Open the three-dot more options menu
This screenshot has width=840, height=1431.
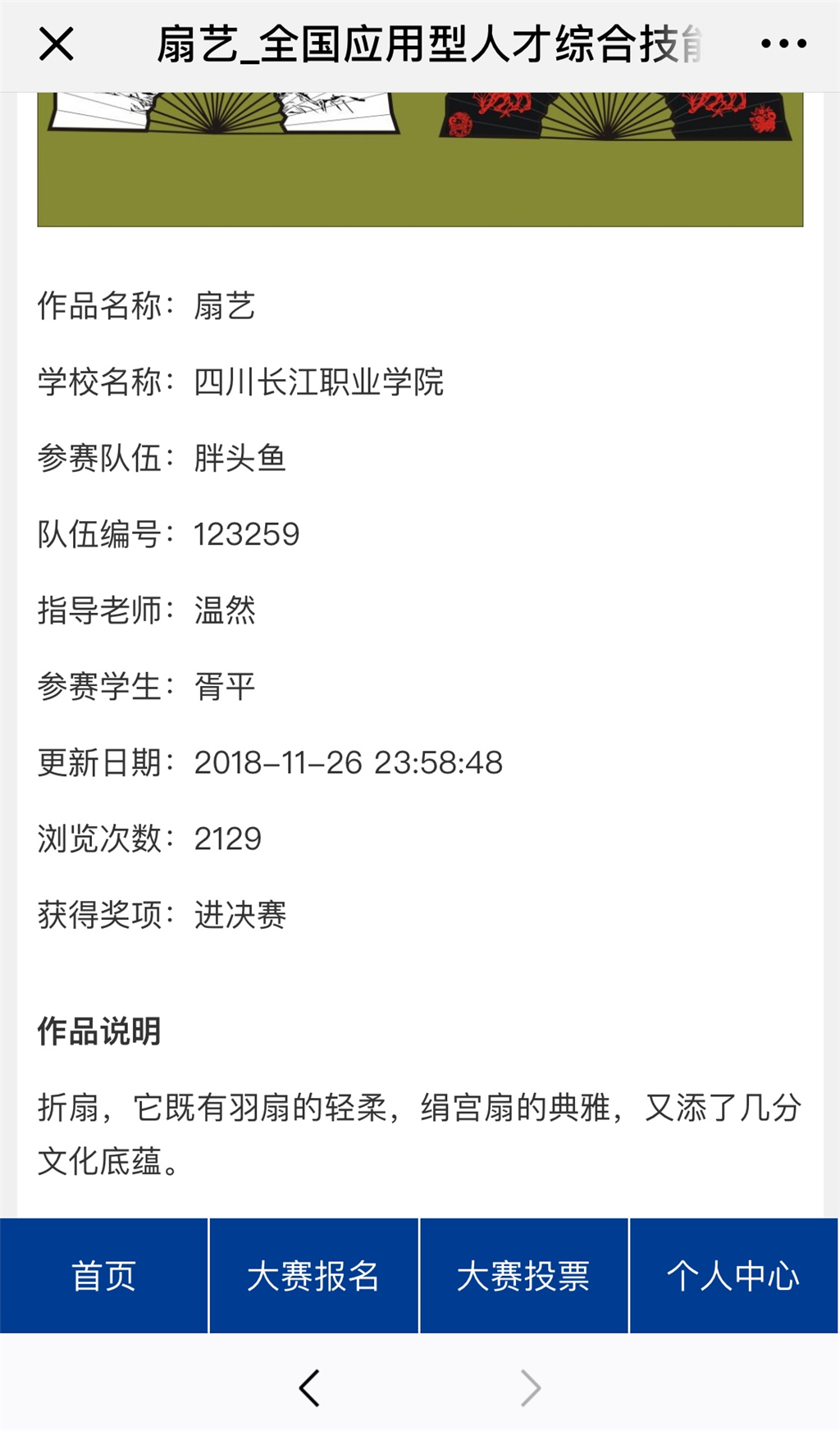tap(783, 44)
